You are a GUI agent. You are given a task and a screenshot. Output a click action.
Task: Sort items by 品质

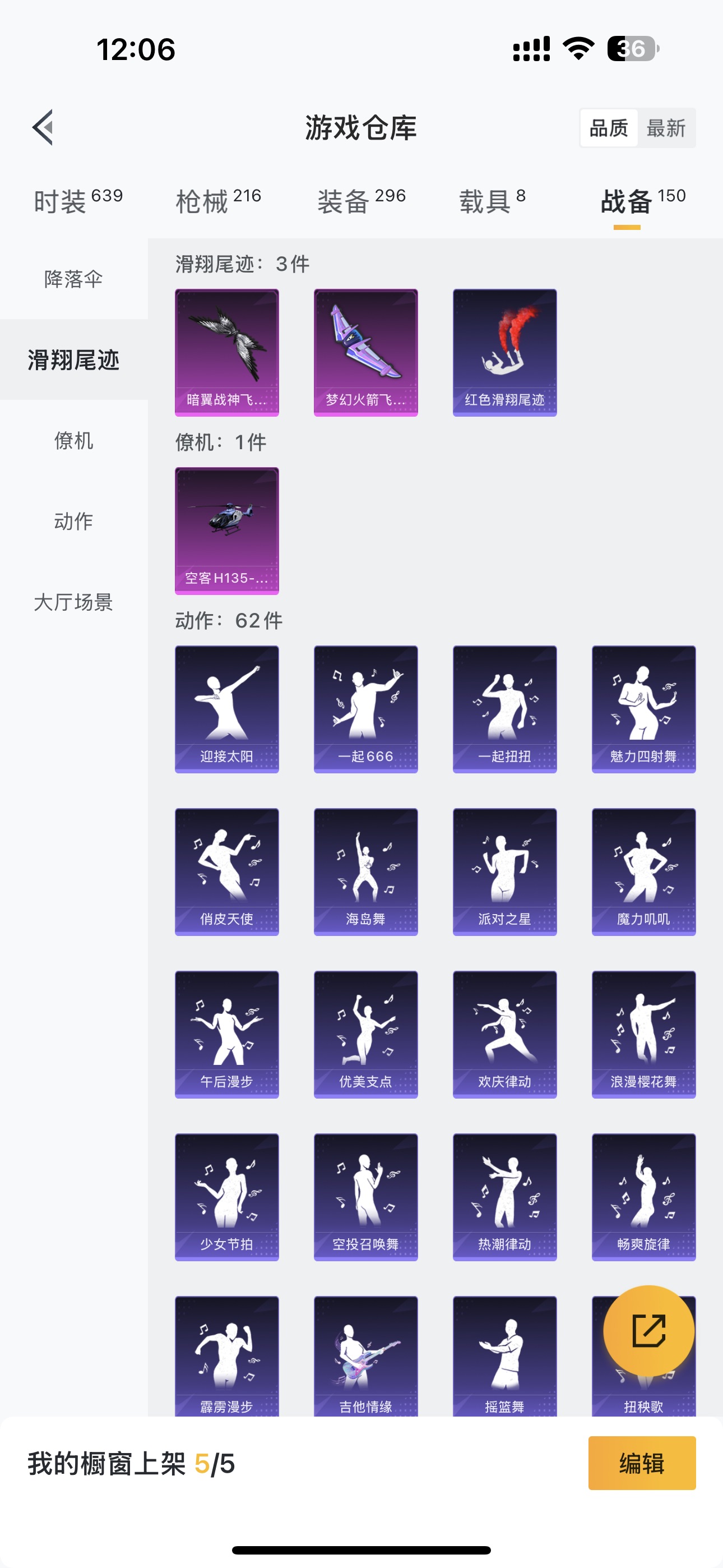pos(609,128)
